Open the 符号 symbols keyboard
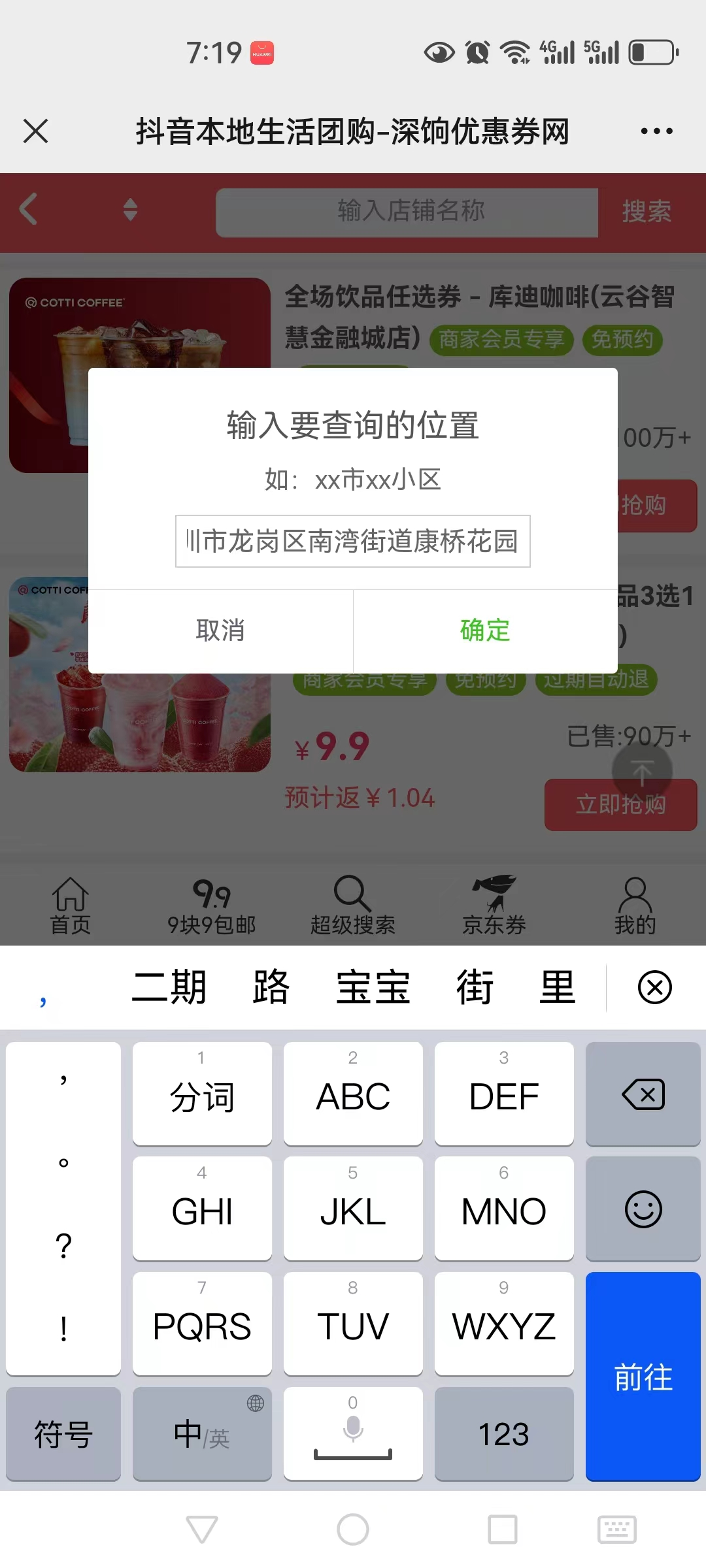The width and height of the screenshot is (706, 1568). click(x=63, y=1434)
